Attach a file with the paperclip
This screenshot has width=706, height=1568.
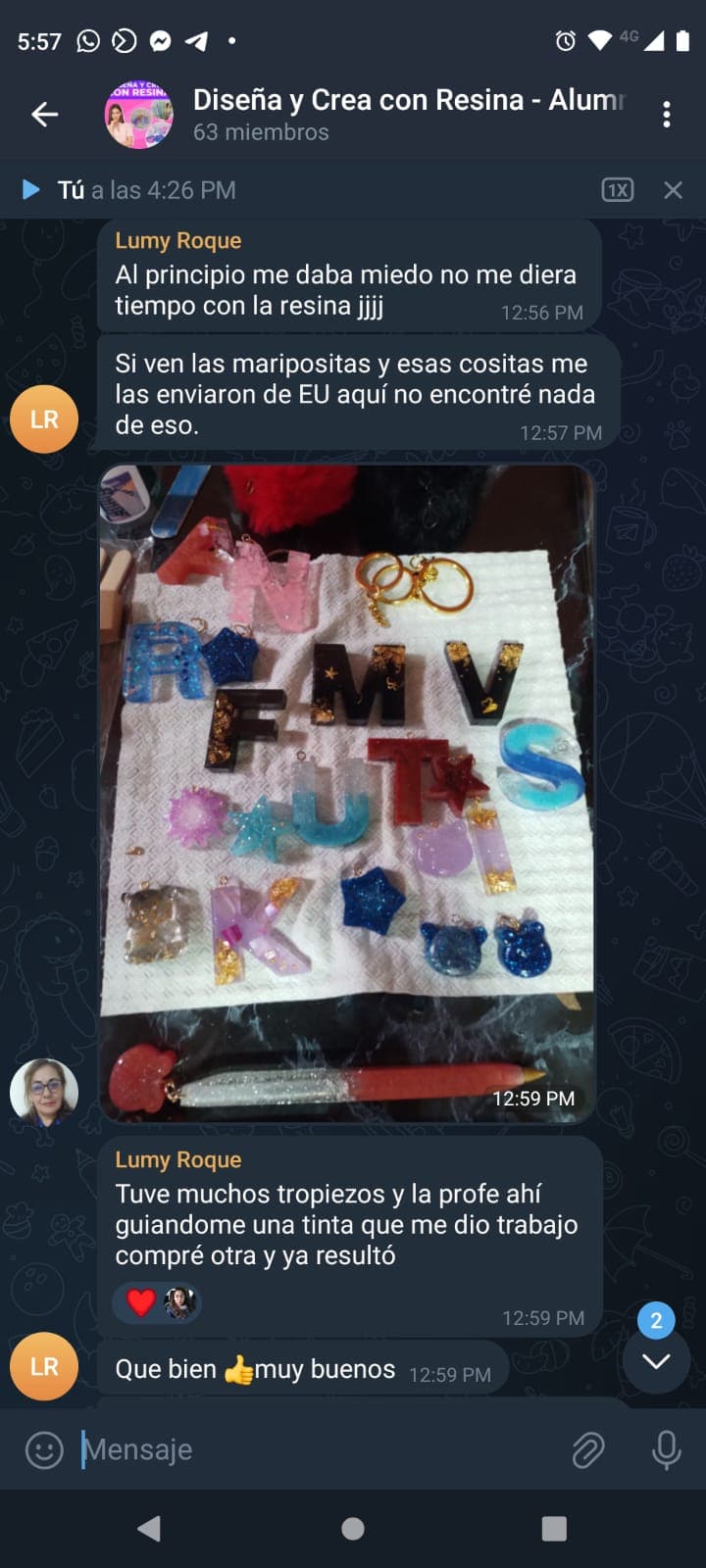pyautogui.click(x=588, y=1449)
